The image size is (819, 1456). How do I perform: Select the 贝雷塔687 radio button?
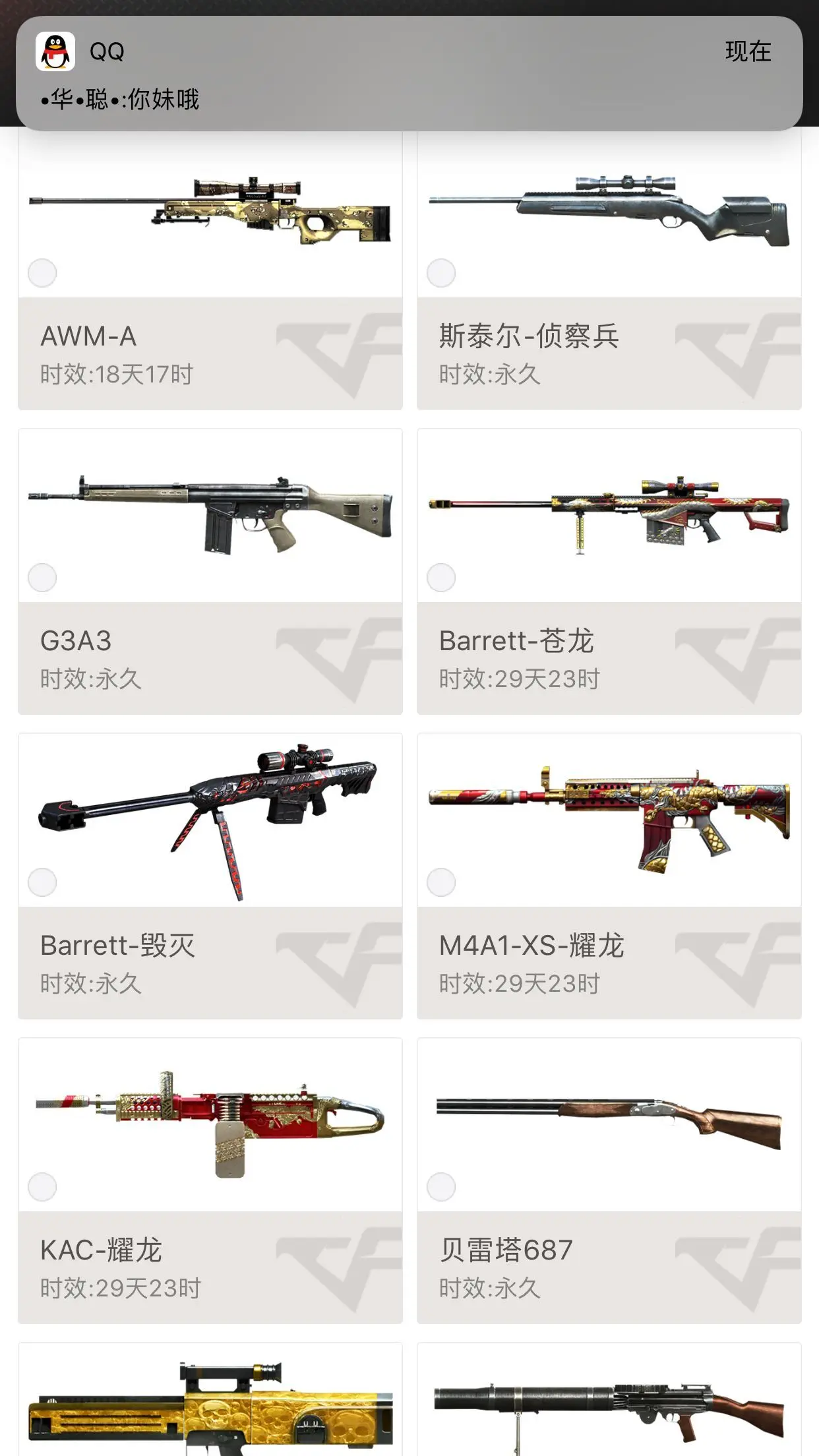click(x=441, y=1187)
